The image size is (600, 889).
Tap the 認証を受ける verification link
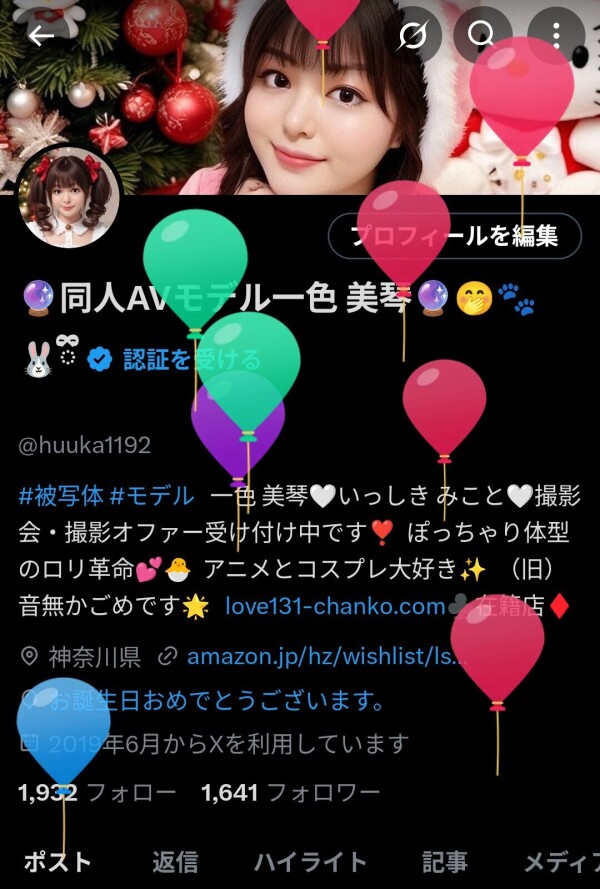coord(177,359)
